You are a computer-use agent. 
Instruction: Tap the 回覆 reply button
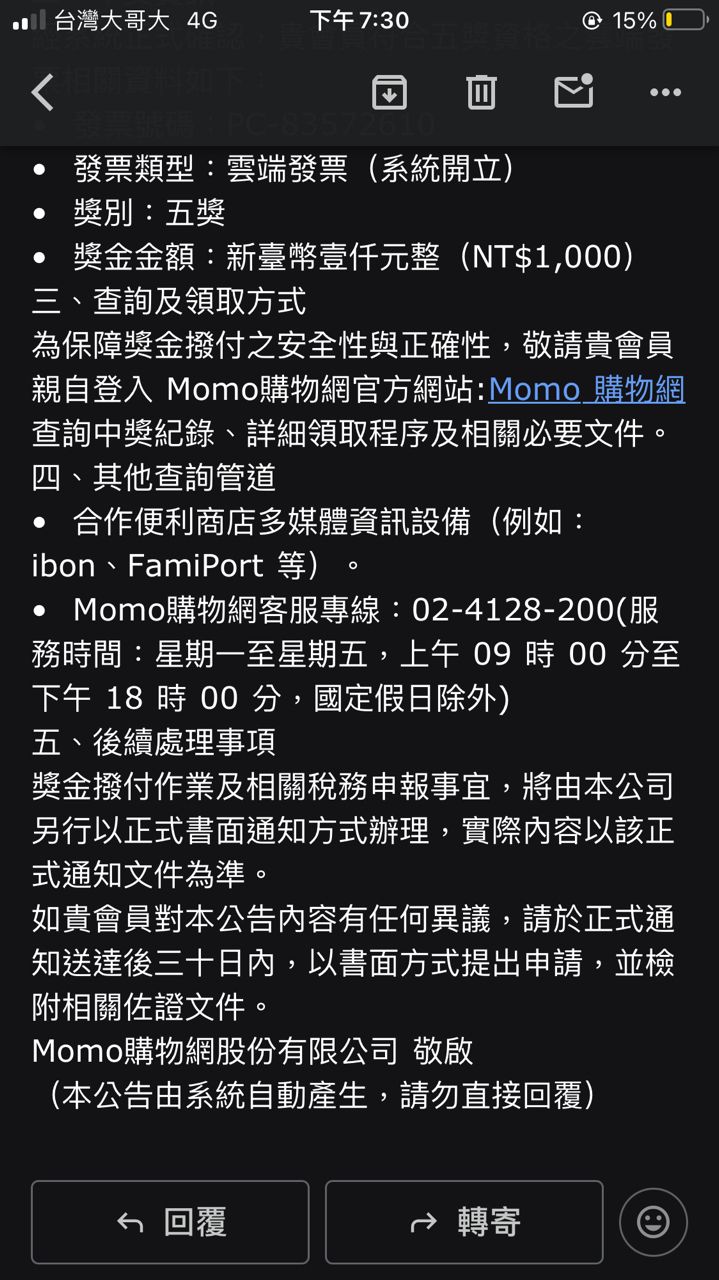pos(170,1222)
